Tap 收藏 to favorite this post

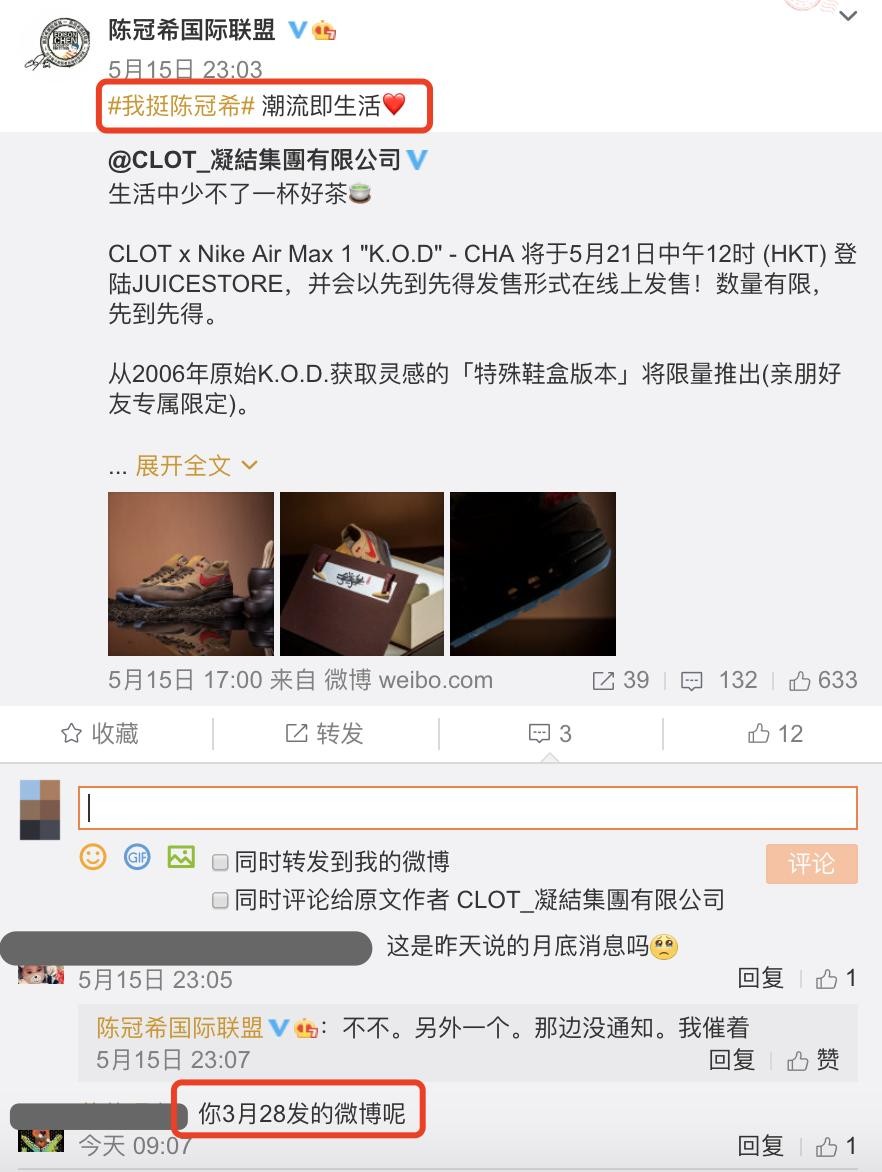pyautogui.click(x=100, y=734)
